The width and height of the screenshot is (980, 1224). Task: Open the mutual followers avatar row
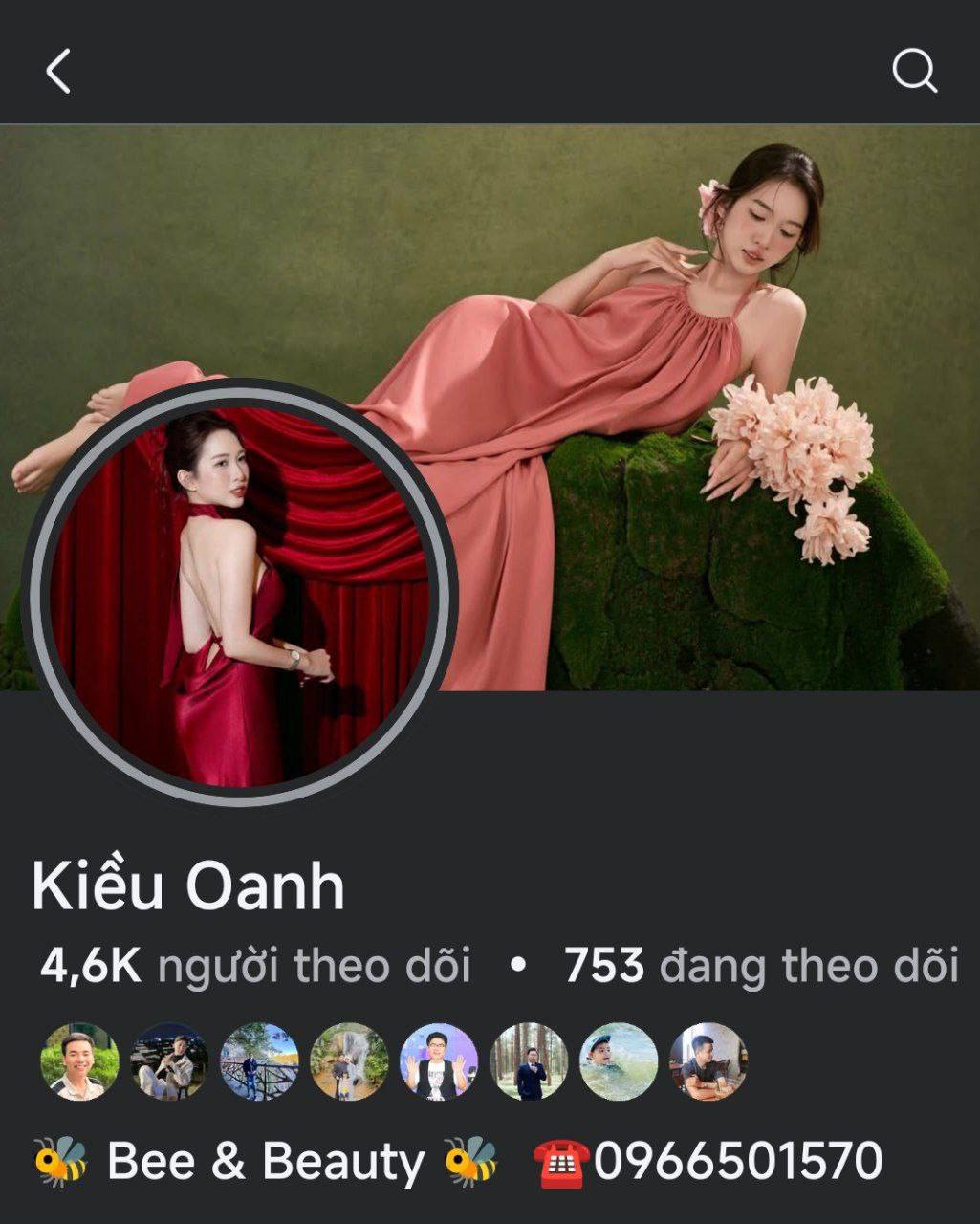[x=393, y=1061]
